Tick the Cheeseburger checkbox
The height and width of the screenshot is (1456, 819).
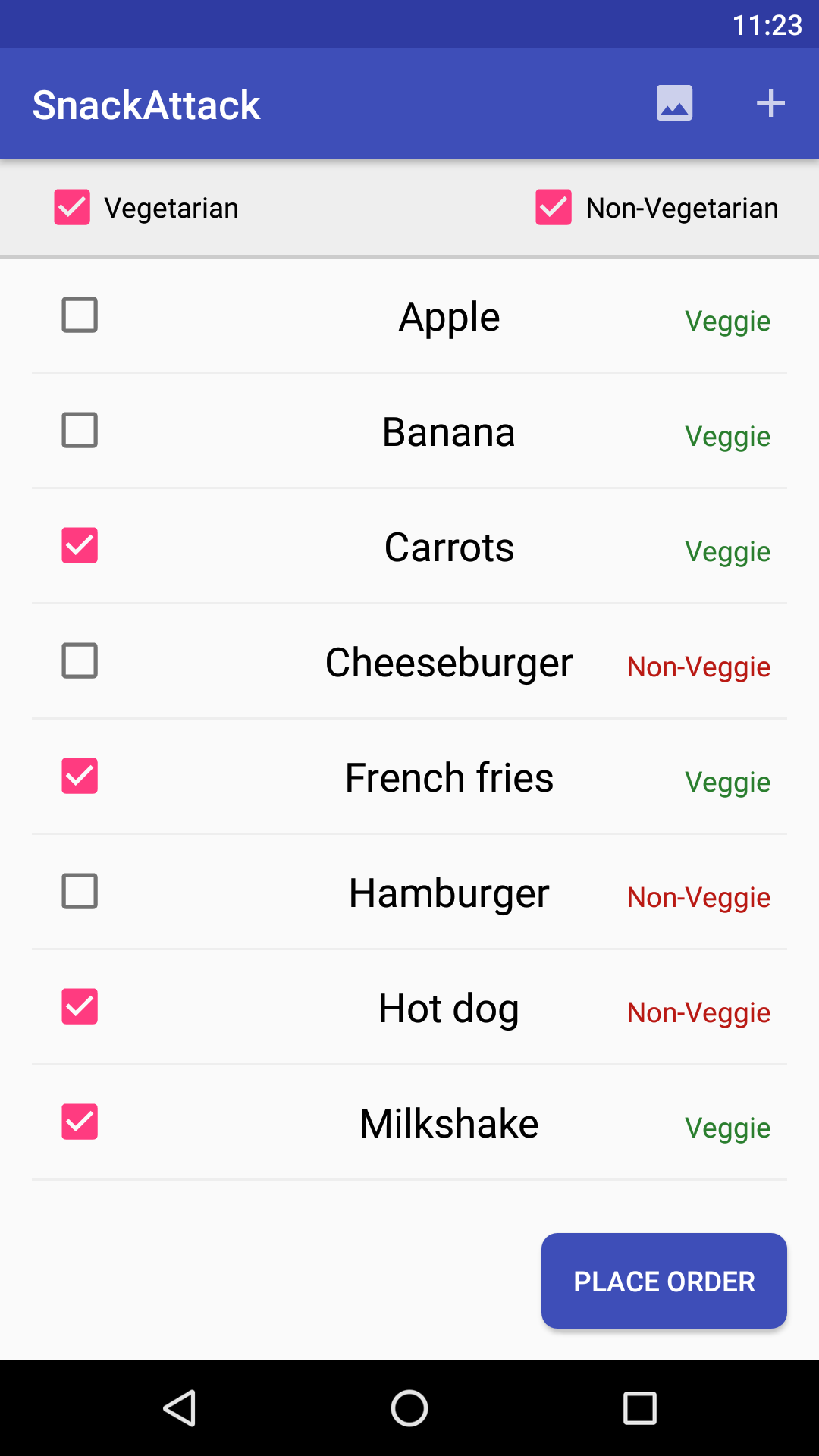point(80,661)
